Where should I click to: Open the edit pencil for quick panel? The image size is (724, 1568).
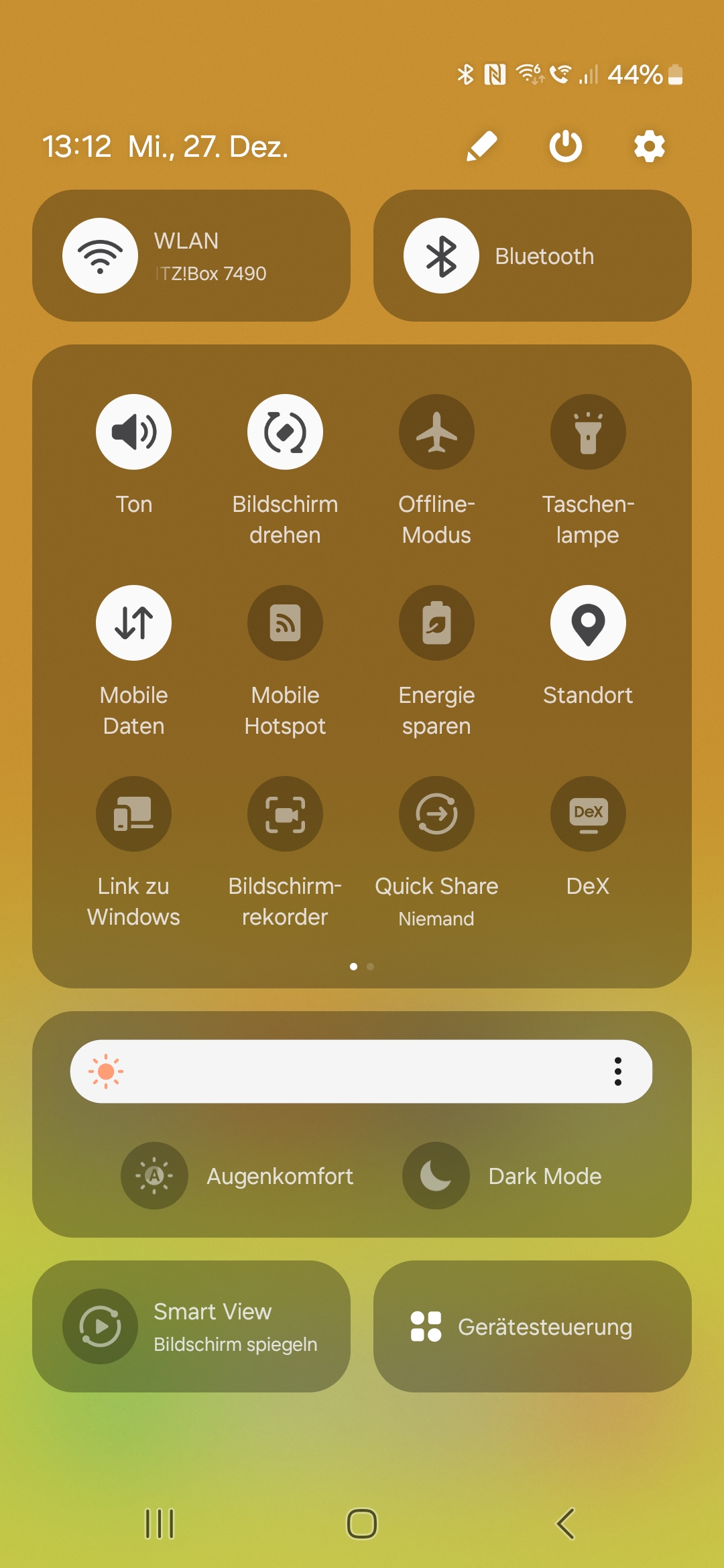tap(481, 146)
